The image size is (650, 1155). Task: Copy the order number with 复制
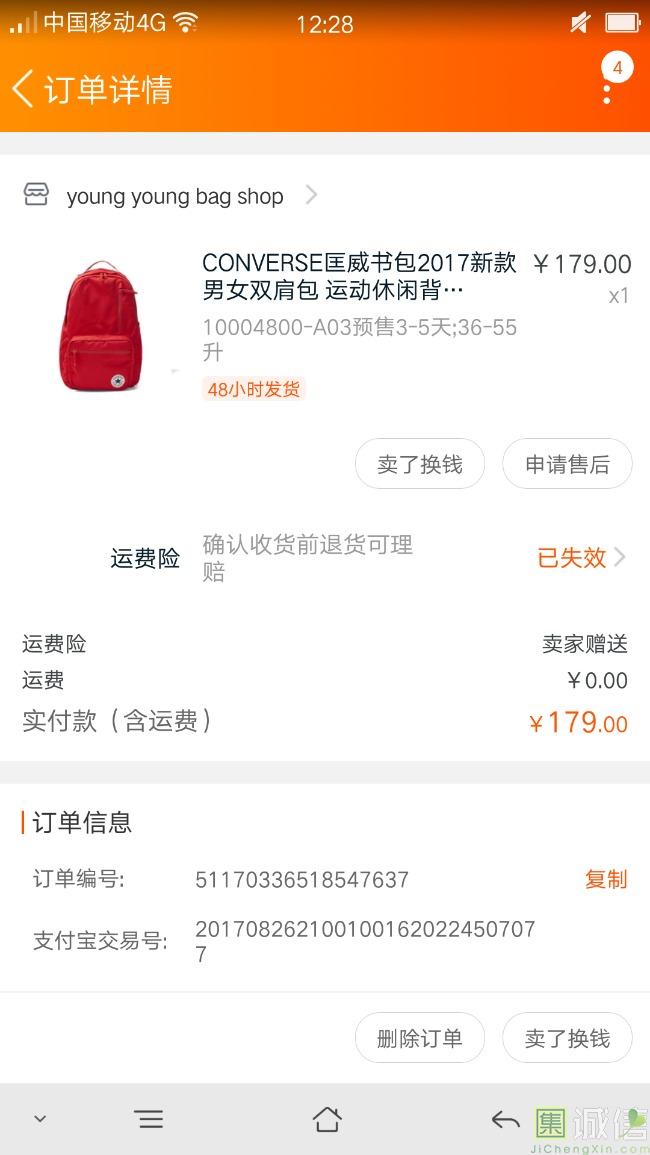(605, 879)
